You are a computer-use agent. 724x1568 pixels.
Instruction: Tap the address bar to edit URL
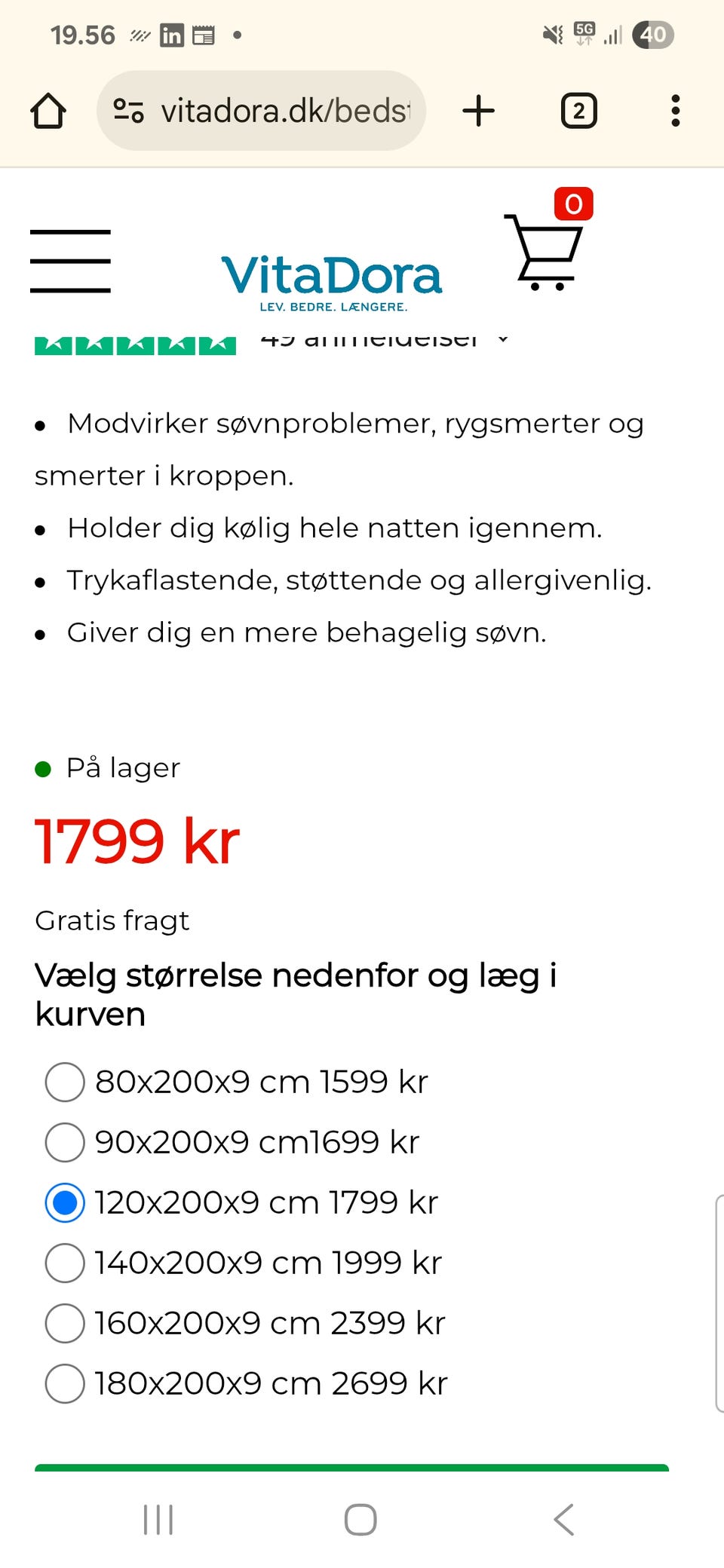click(x=287, y=110)
